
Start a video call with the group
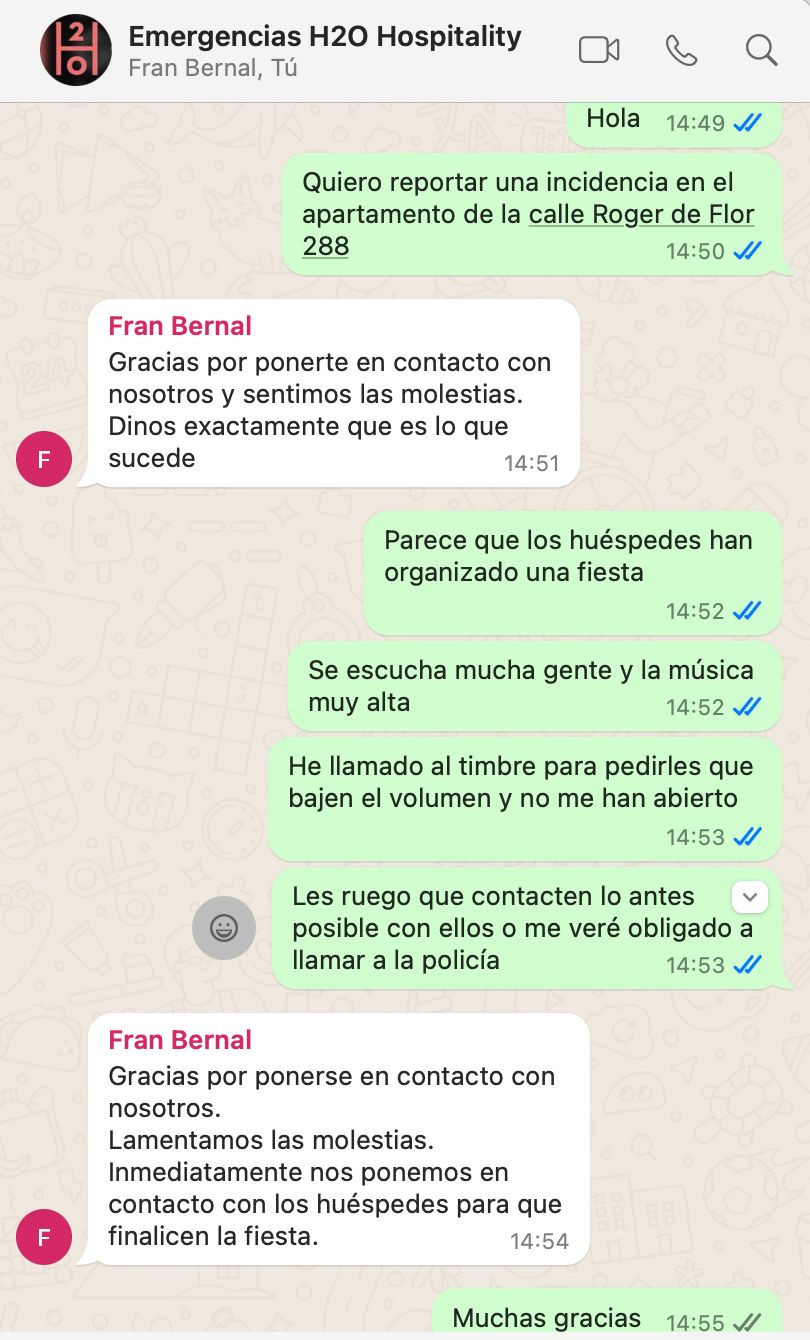click(599, 50)
